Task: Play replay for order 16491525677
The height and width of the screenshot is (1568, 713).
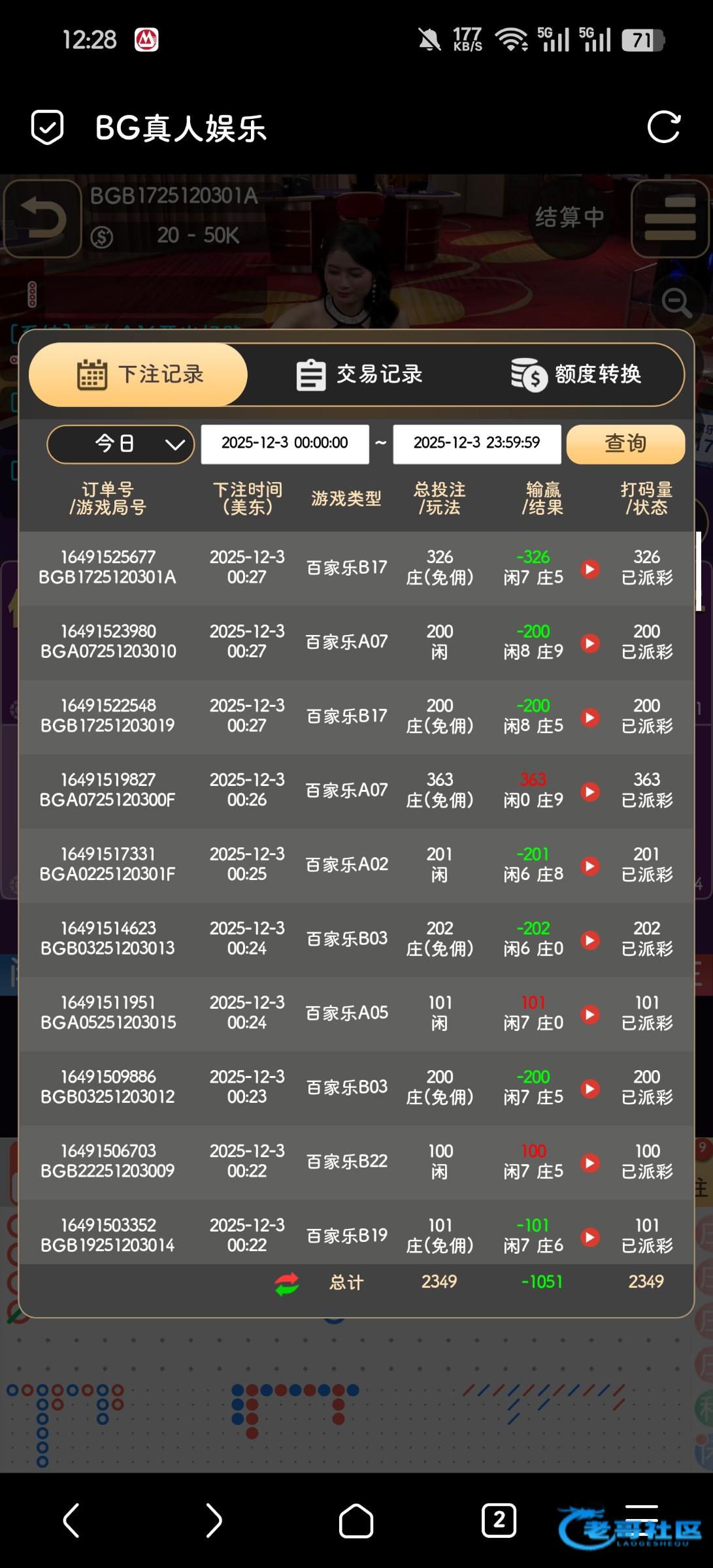Action: tap(590, 568)
